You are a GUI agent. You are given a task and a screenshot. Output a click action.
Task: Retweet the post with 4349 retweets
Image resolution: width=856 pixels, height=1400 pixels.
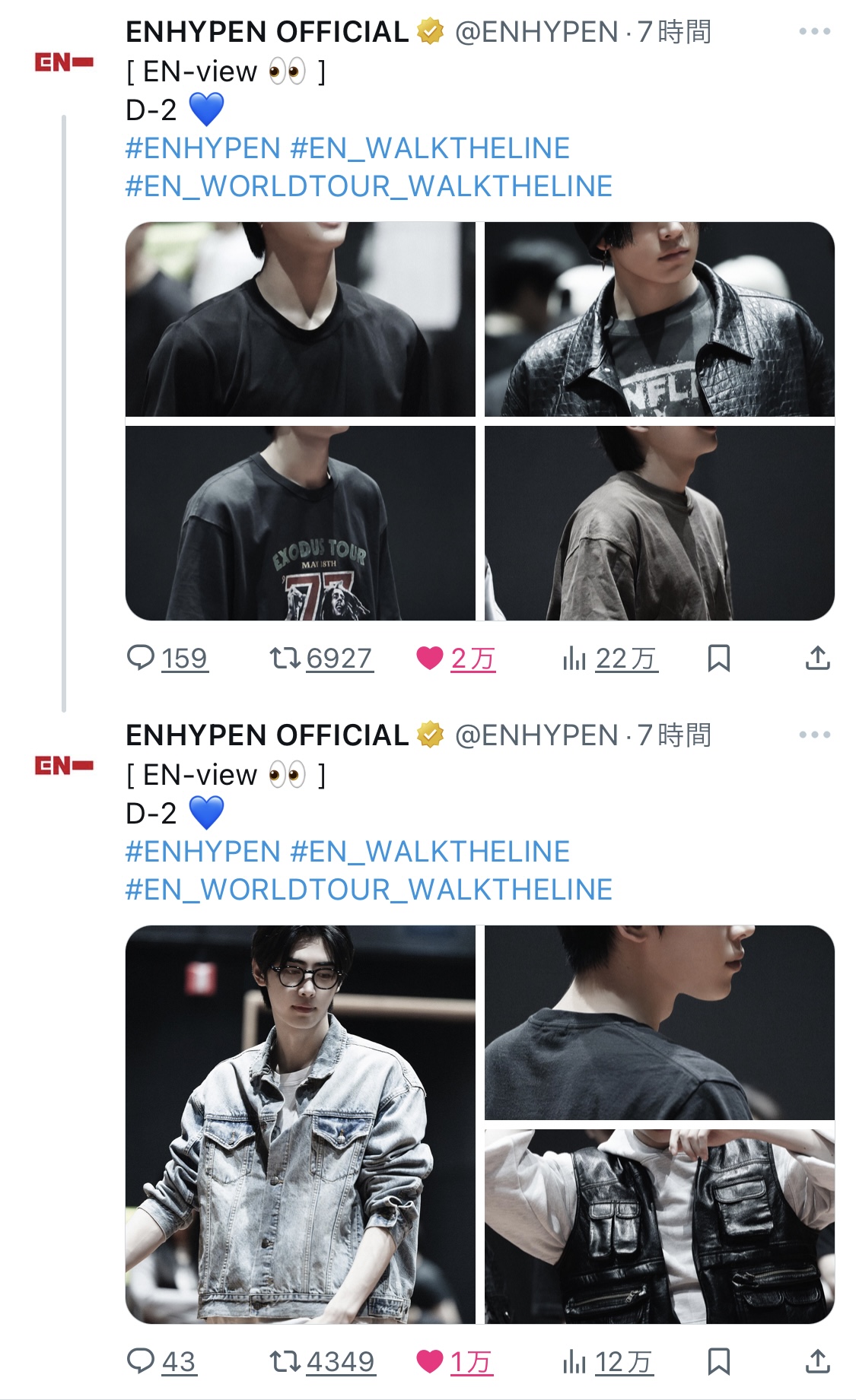click(x=285, y=1360)
